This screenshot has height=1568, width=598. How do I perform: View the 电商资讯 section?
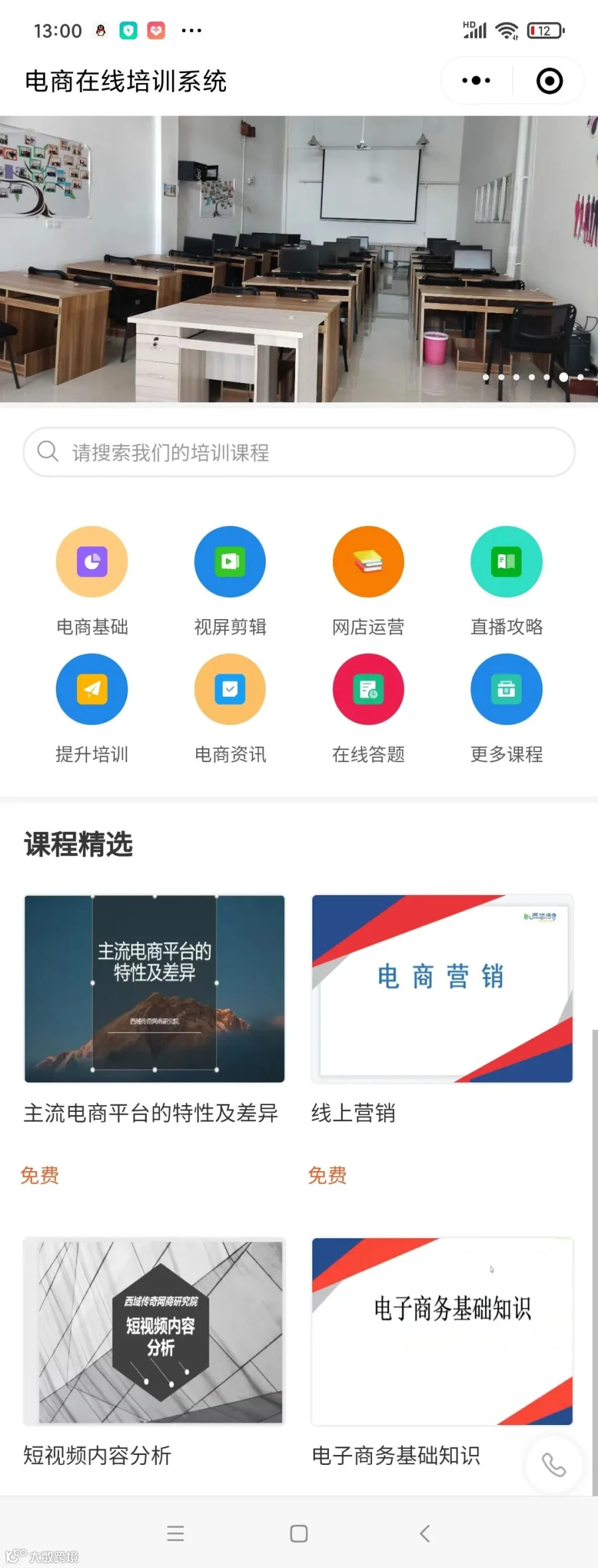click(x=230, y=708)
